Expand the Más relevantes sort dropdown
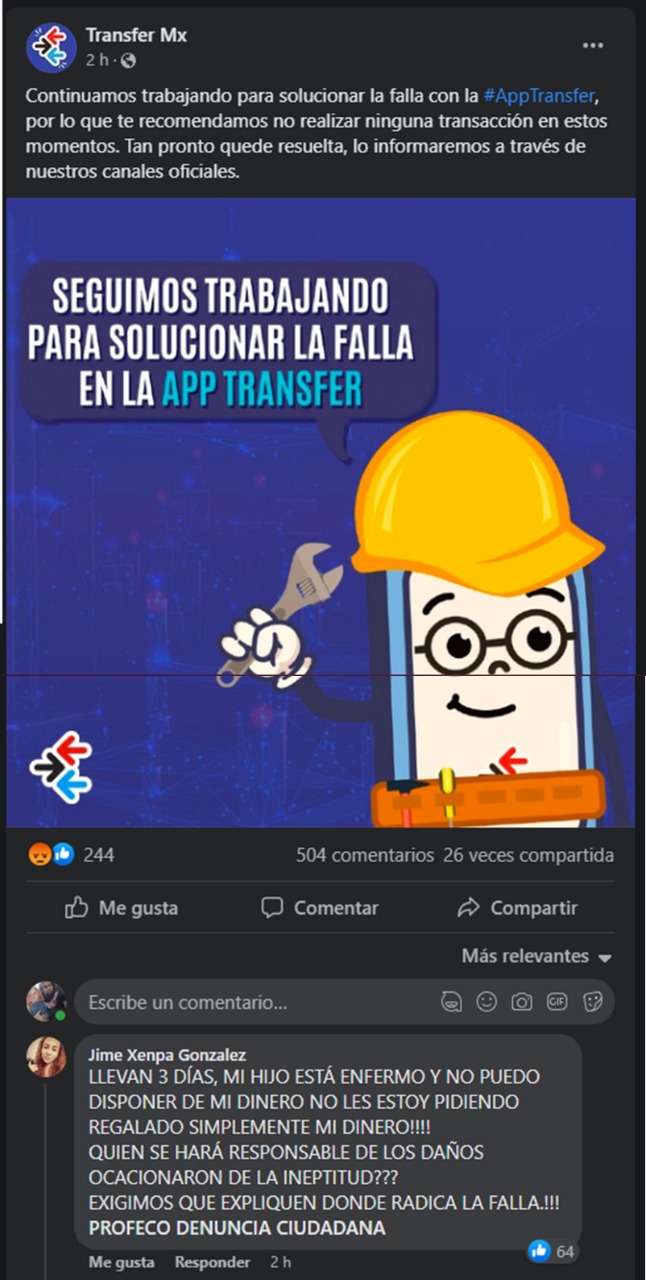 pyautogui.click(x=535, y=956)
